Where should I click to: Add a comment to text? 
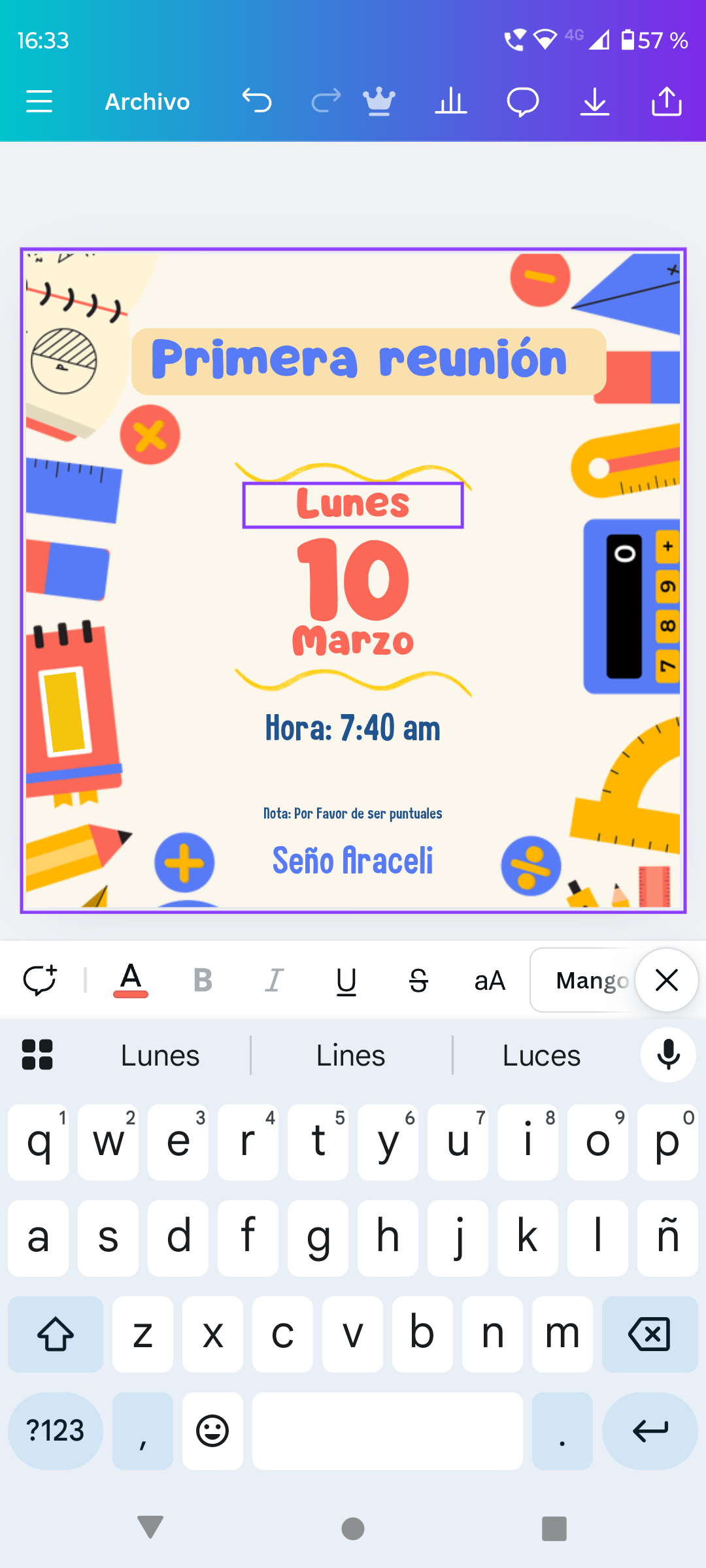click(x=40, y=980)
